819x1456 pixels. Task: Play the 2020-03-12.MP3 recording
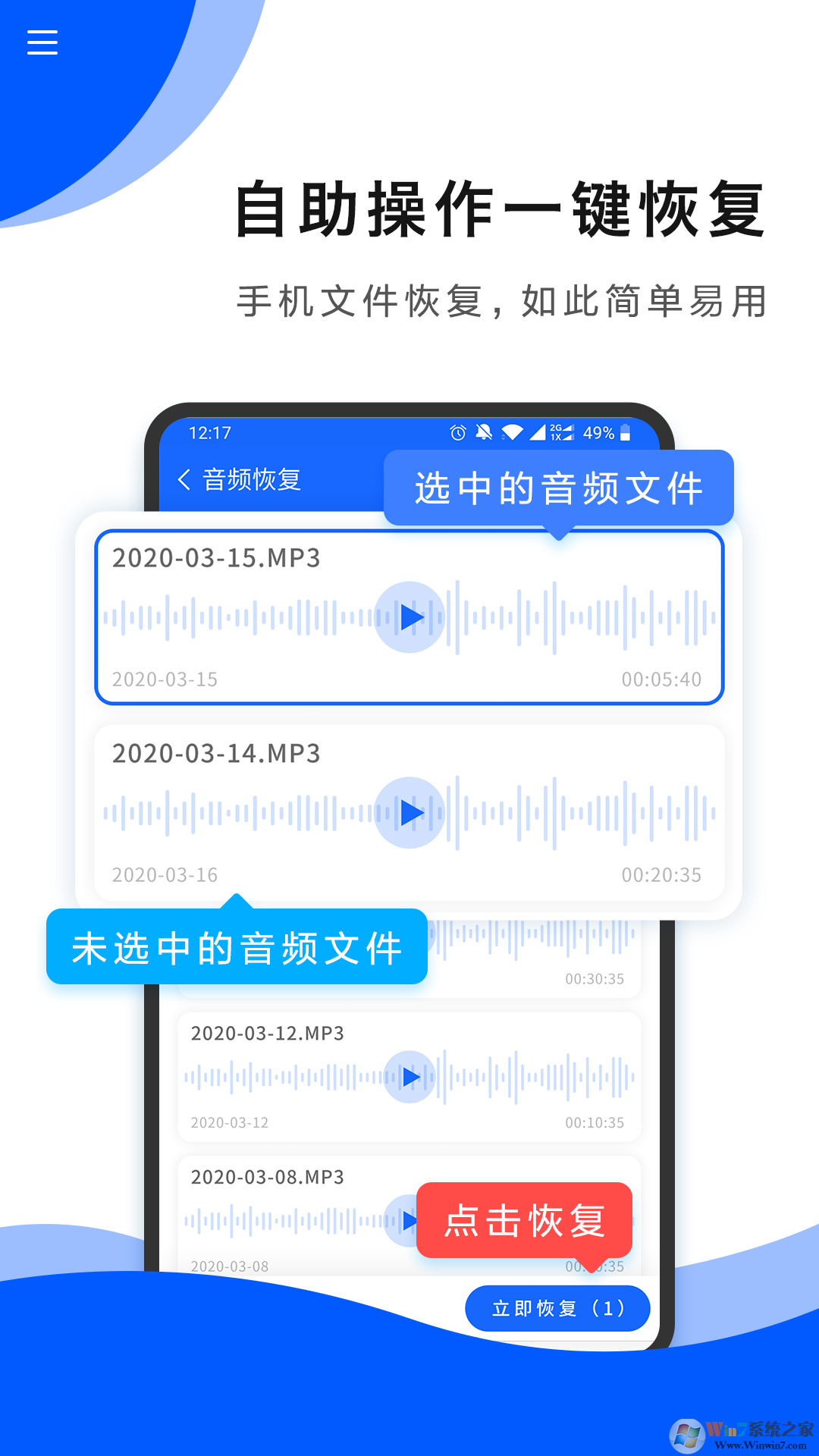[409, 1074]
